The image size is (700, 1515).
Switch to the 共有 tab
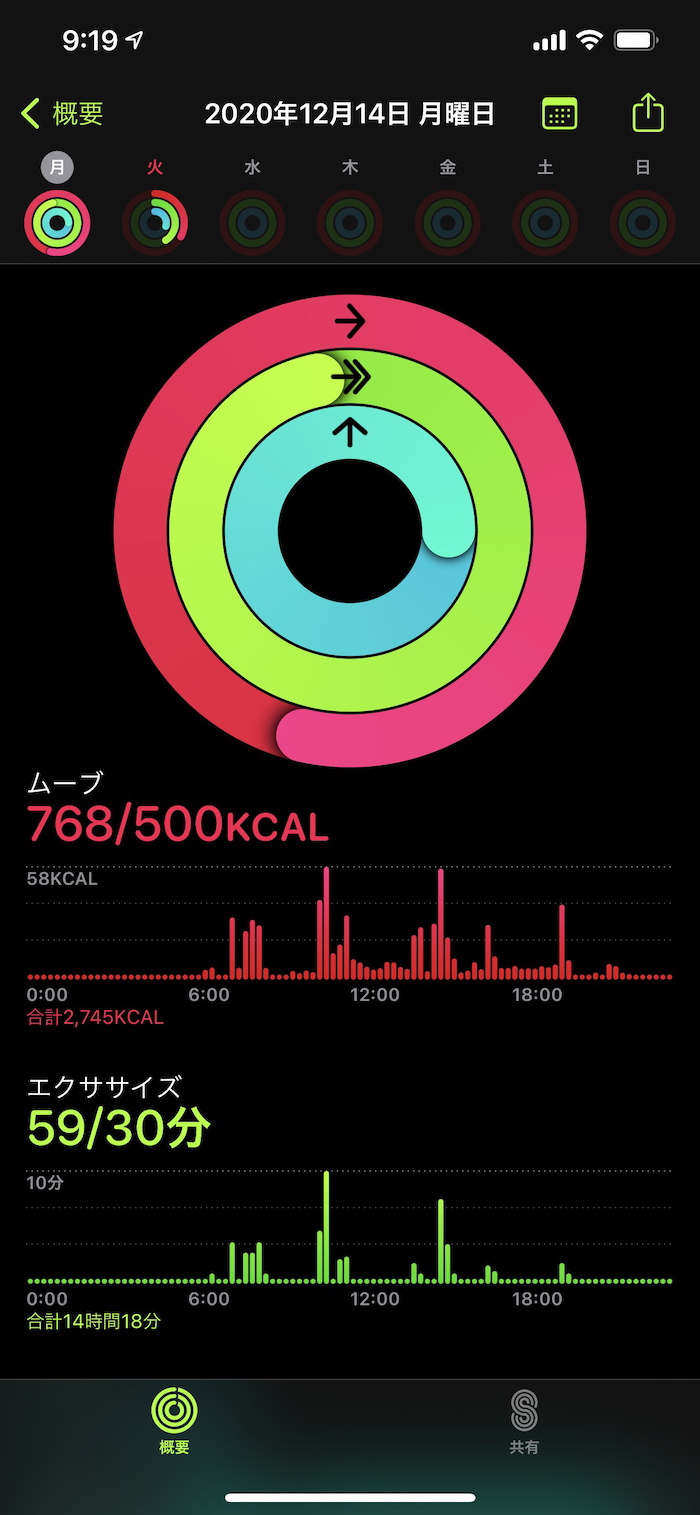[524, 1421]
